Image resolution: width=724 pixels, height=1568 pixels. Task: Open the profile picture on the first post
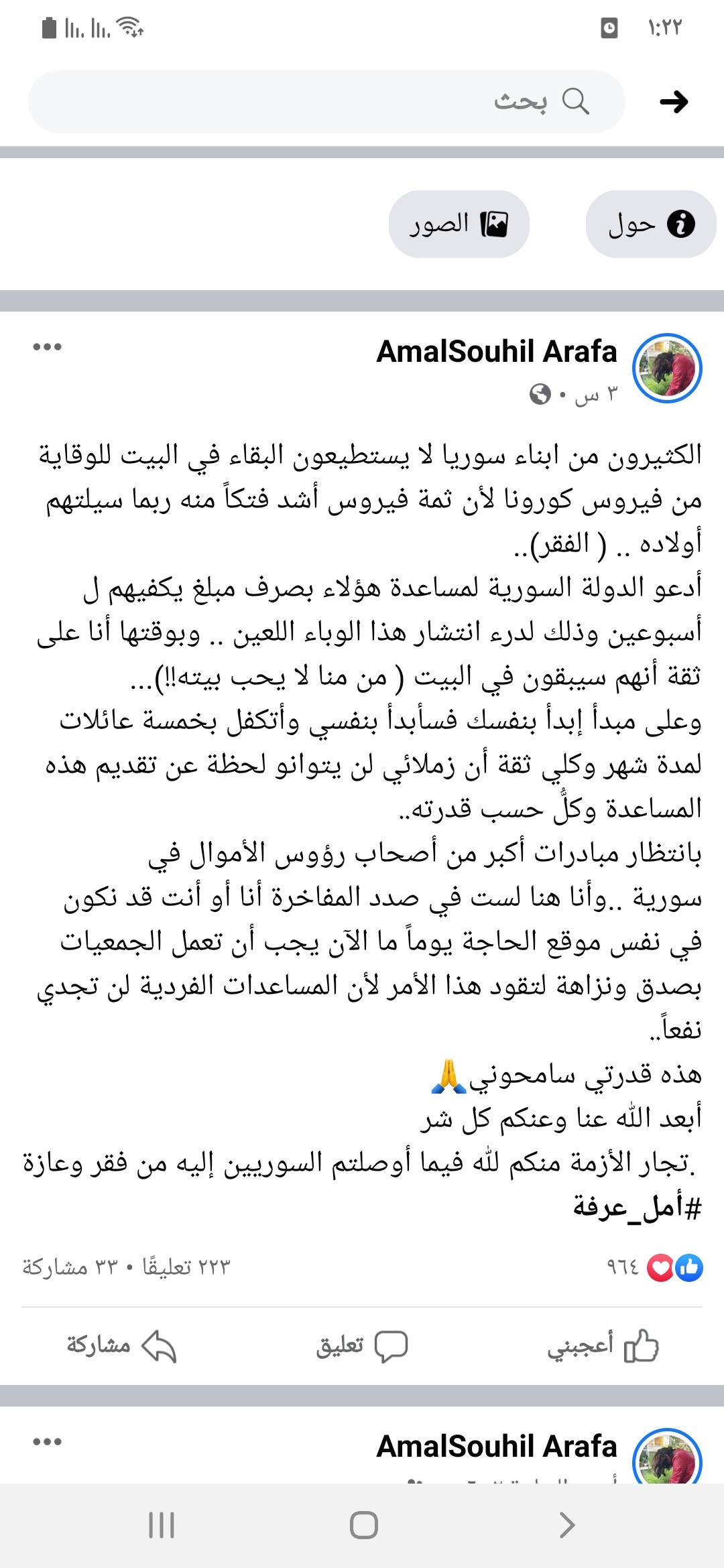pyautogui.click(x=667, y=369)
